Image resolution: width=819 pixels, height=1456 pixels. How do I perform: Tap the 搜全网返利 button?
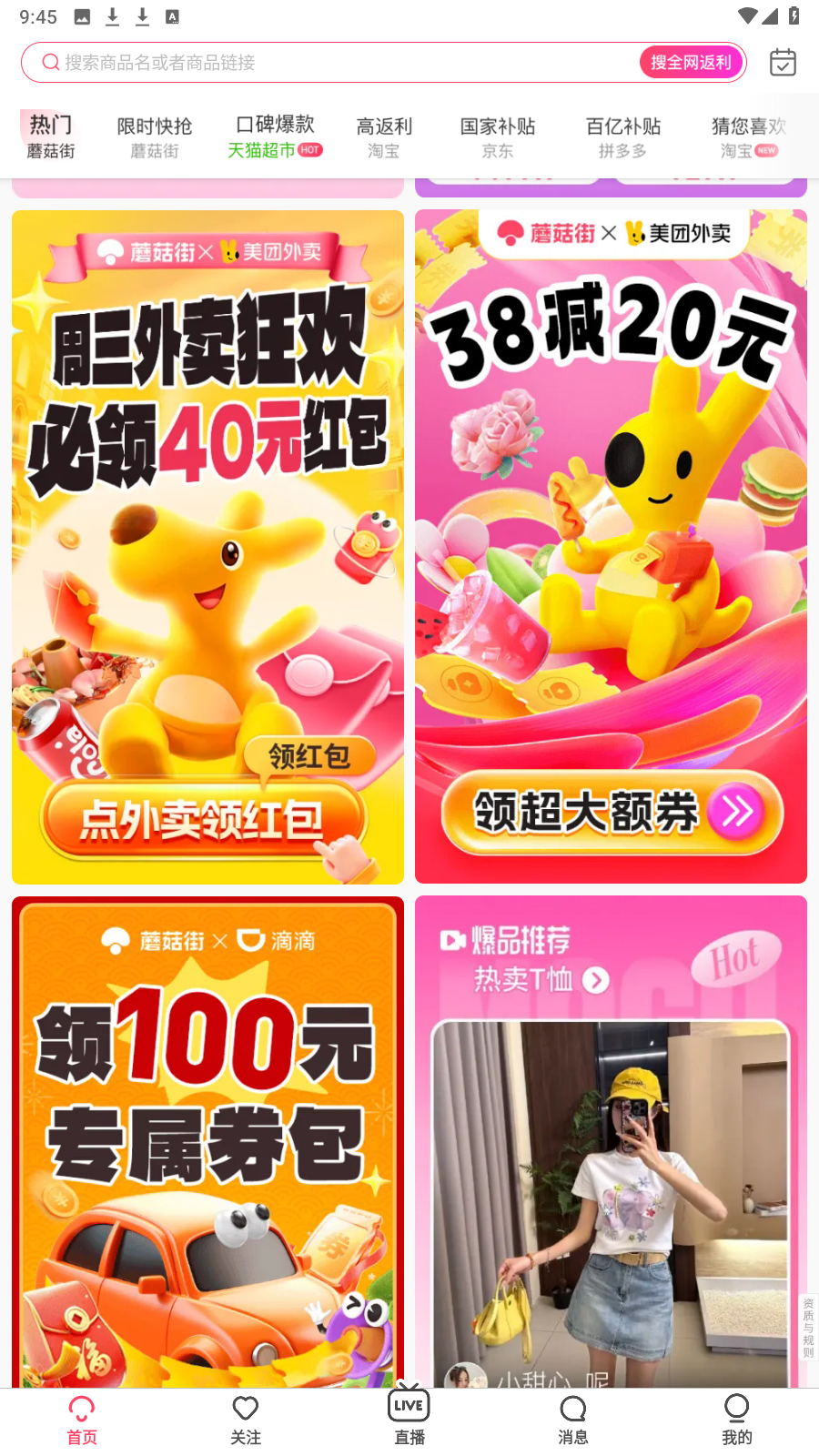[691, 63]
